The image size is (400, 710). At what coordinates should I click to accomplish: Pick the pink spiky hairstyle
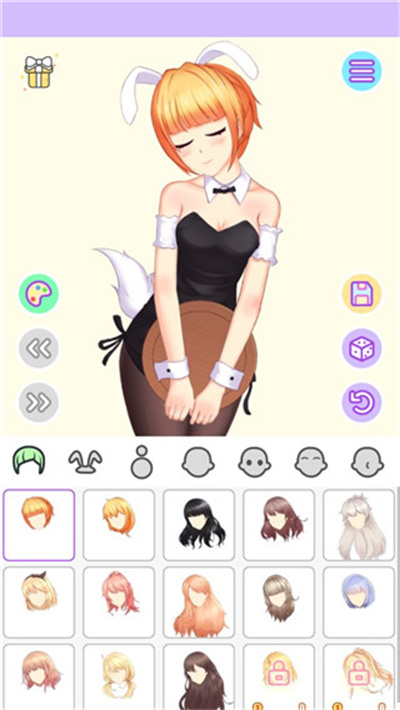click(x=119, y=602)
